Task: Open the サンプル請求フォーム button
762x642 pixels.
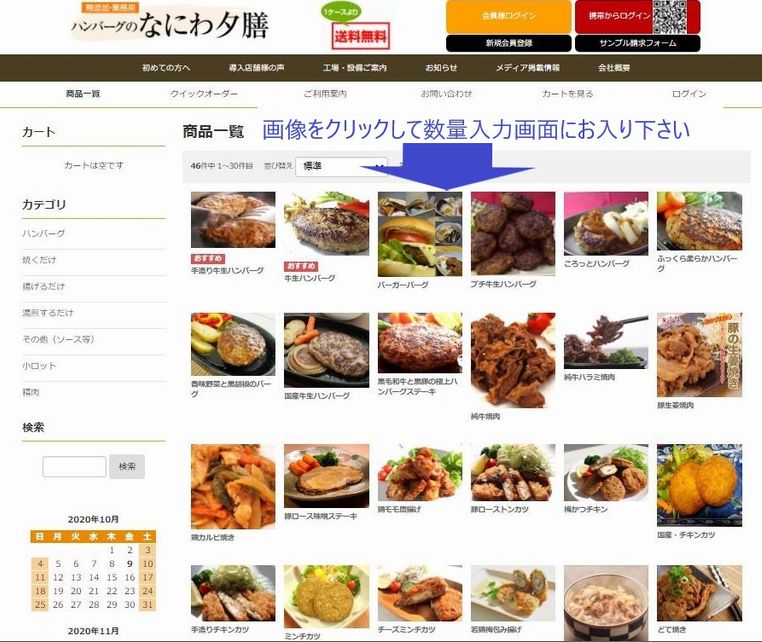Action: click(637, 44)
